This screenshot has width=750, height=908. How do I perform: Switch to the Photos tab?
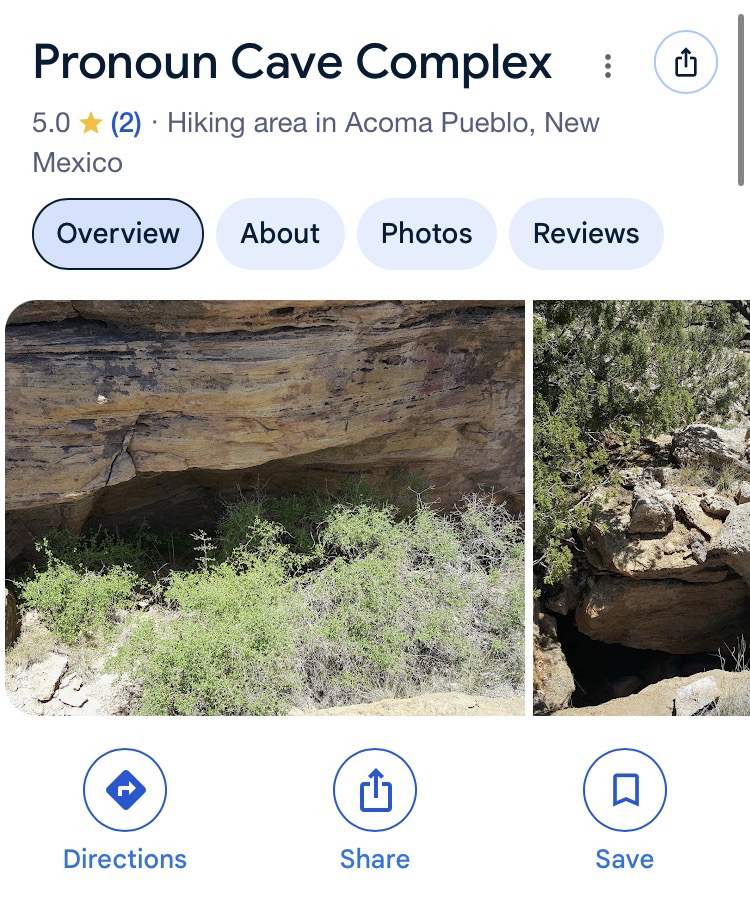click(x=426, y=234)
